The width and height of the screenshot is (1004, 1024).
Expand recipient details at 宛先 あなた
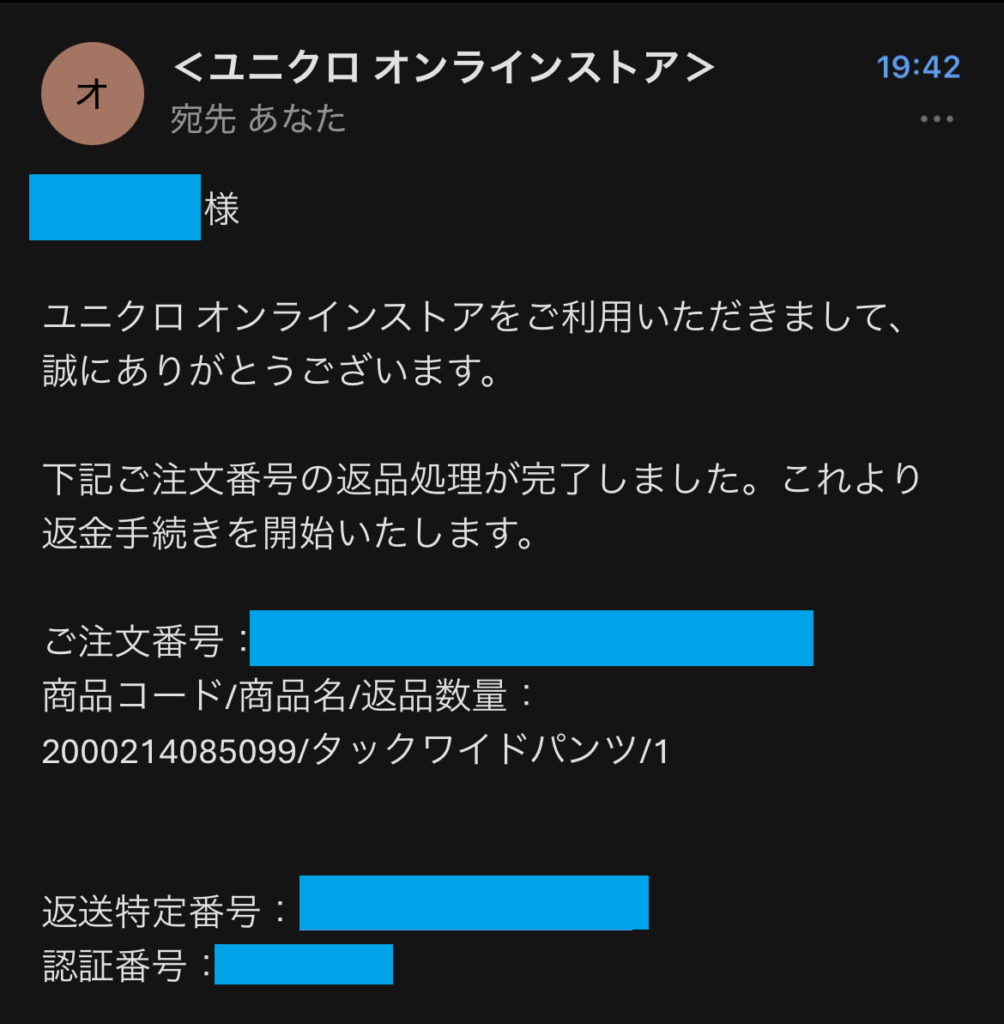click(258, 120)
